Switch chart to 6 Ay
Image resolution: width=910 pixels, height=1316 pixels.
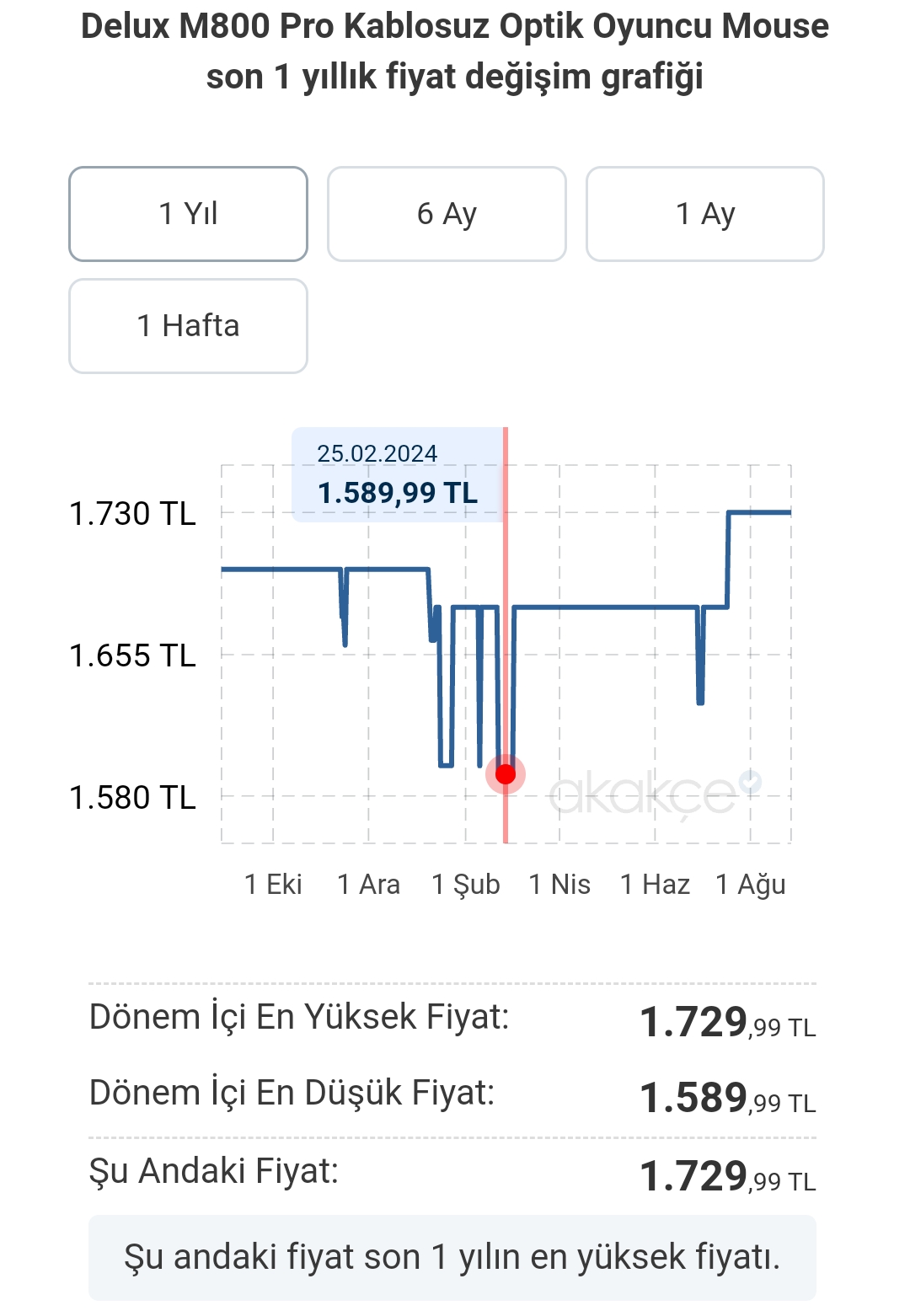pyautogui.click(x=447, y=214)
